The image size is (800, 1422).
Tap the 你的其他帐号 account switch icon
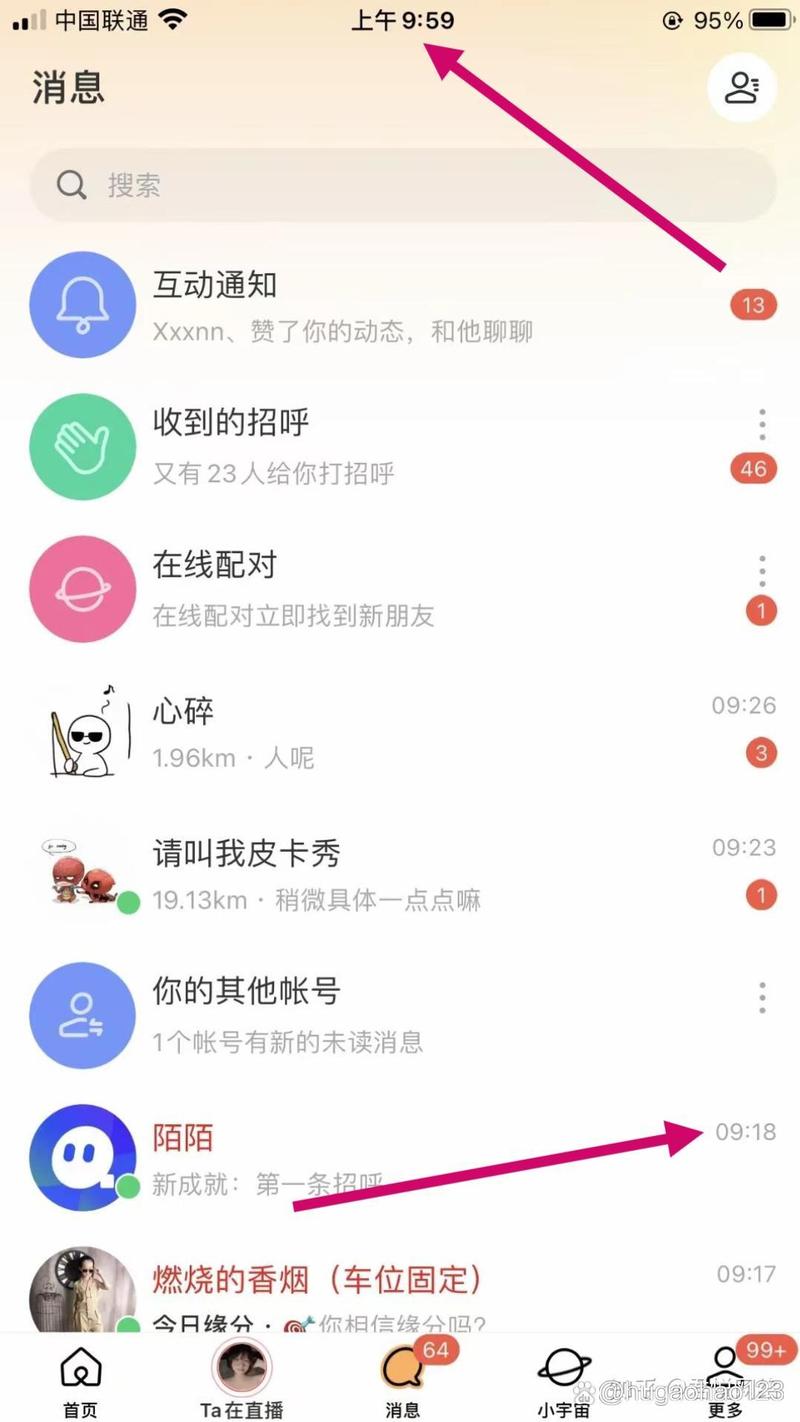pos(83,1014)
